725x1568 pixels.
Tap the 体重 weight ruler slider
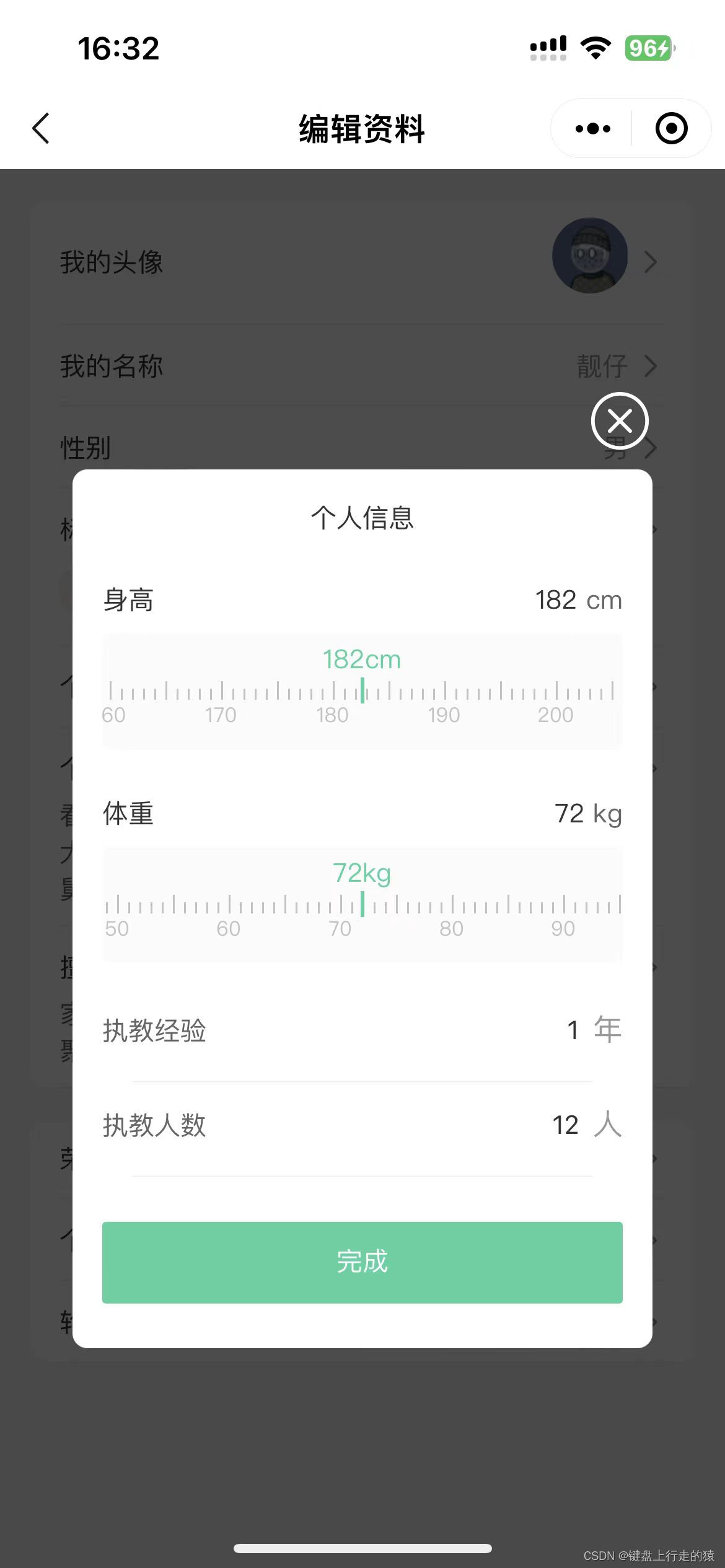(x=362, y=905)
